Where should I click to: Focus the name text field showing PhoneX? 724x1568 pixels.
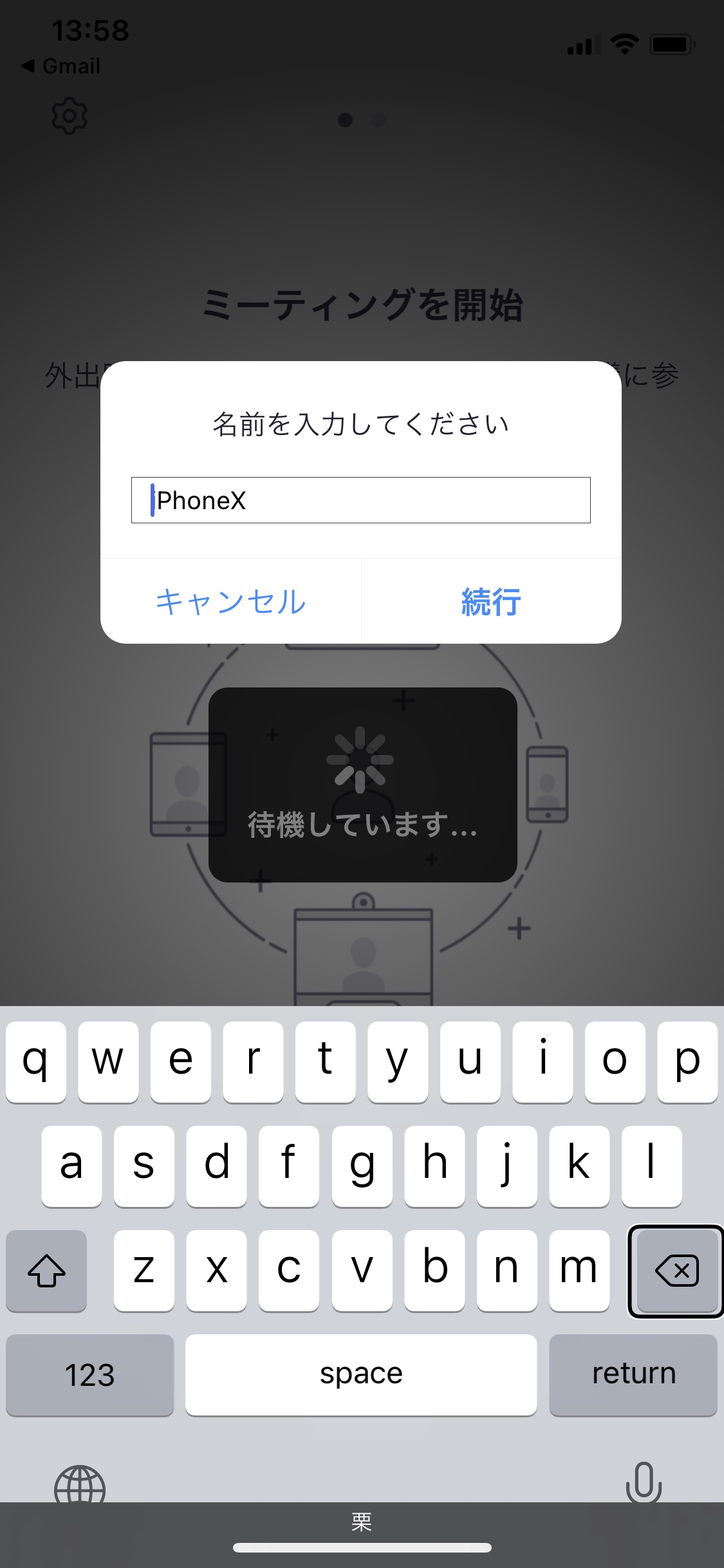point(360,500)
